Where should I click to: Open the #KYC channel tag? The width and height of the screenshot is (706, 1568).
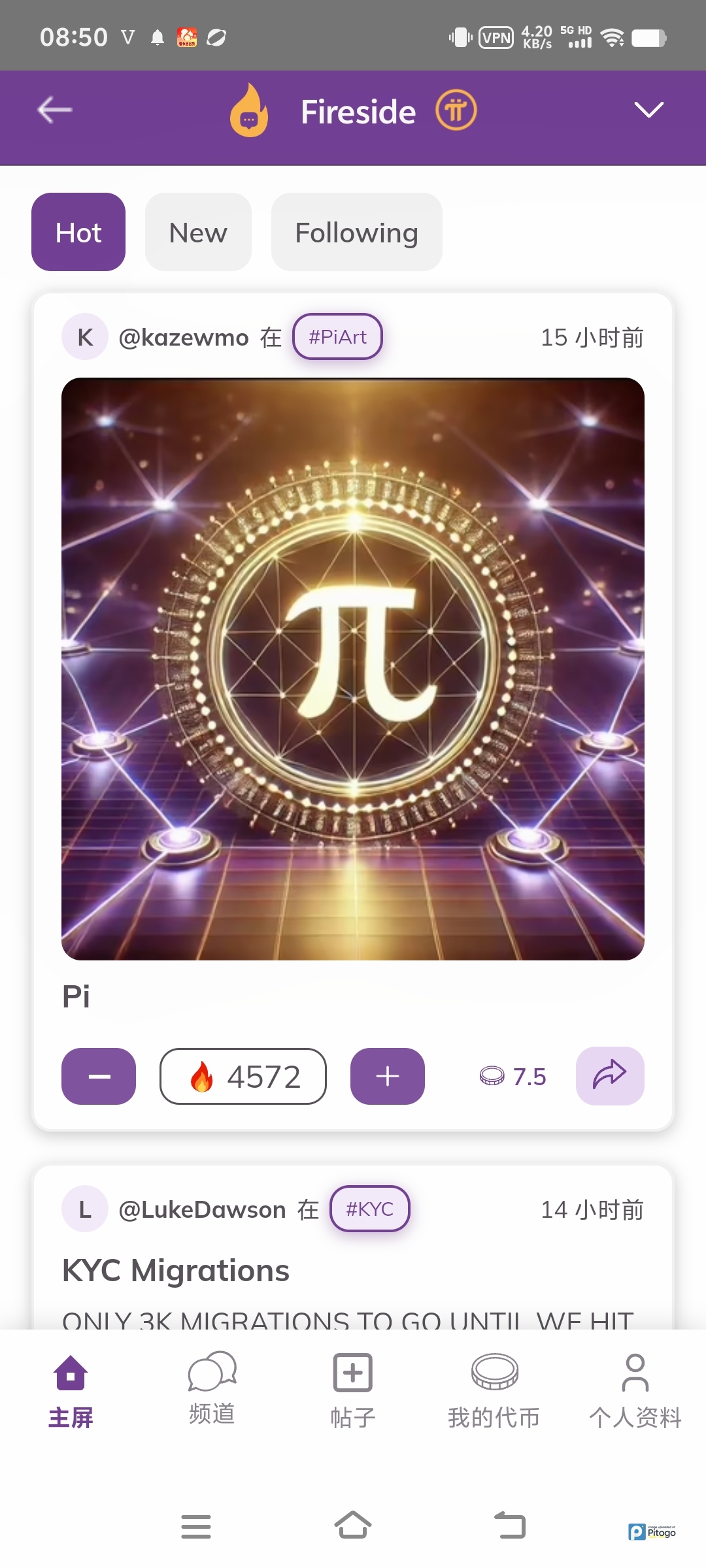tap(369, 1209)
